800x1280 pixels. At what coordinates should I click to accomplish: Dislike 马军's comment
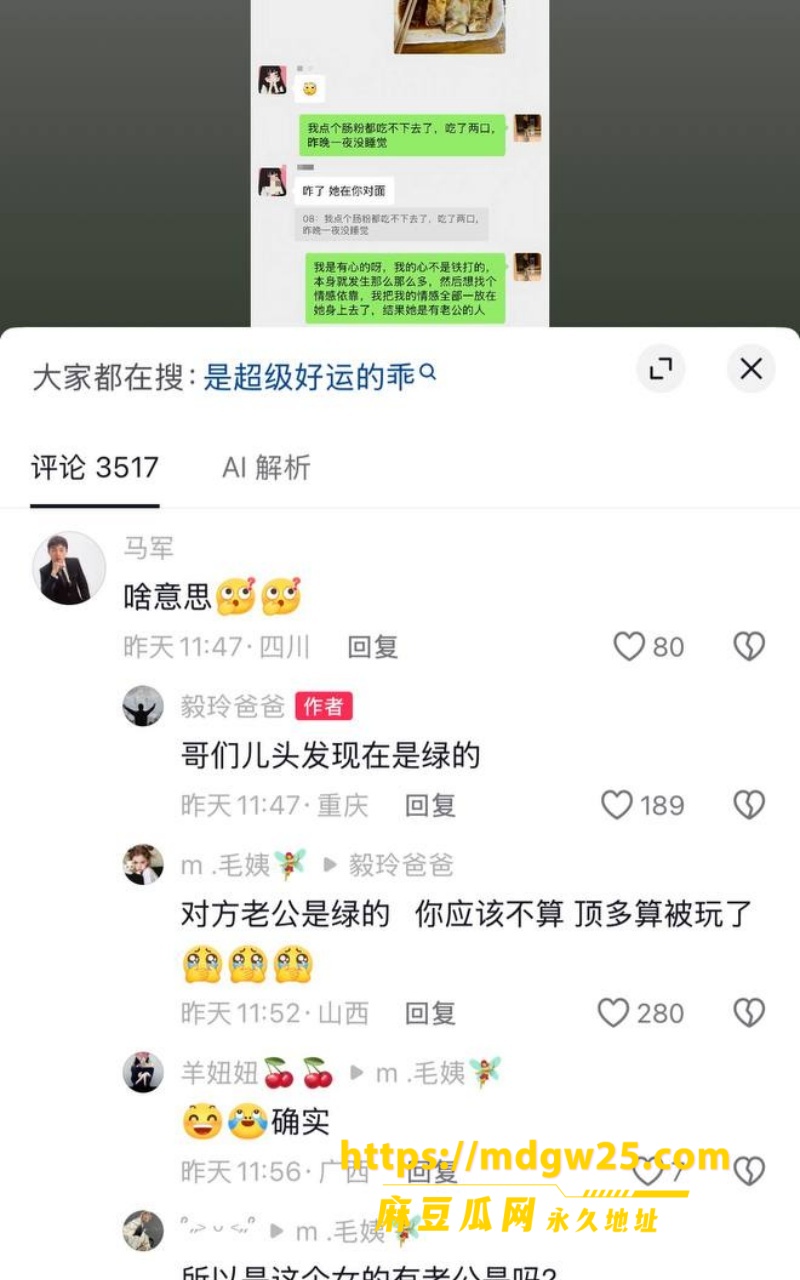coord(749,647)
